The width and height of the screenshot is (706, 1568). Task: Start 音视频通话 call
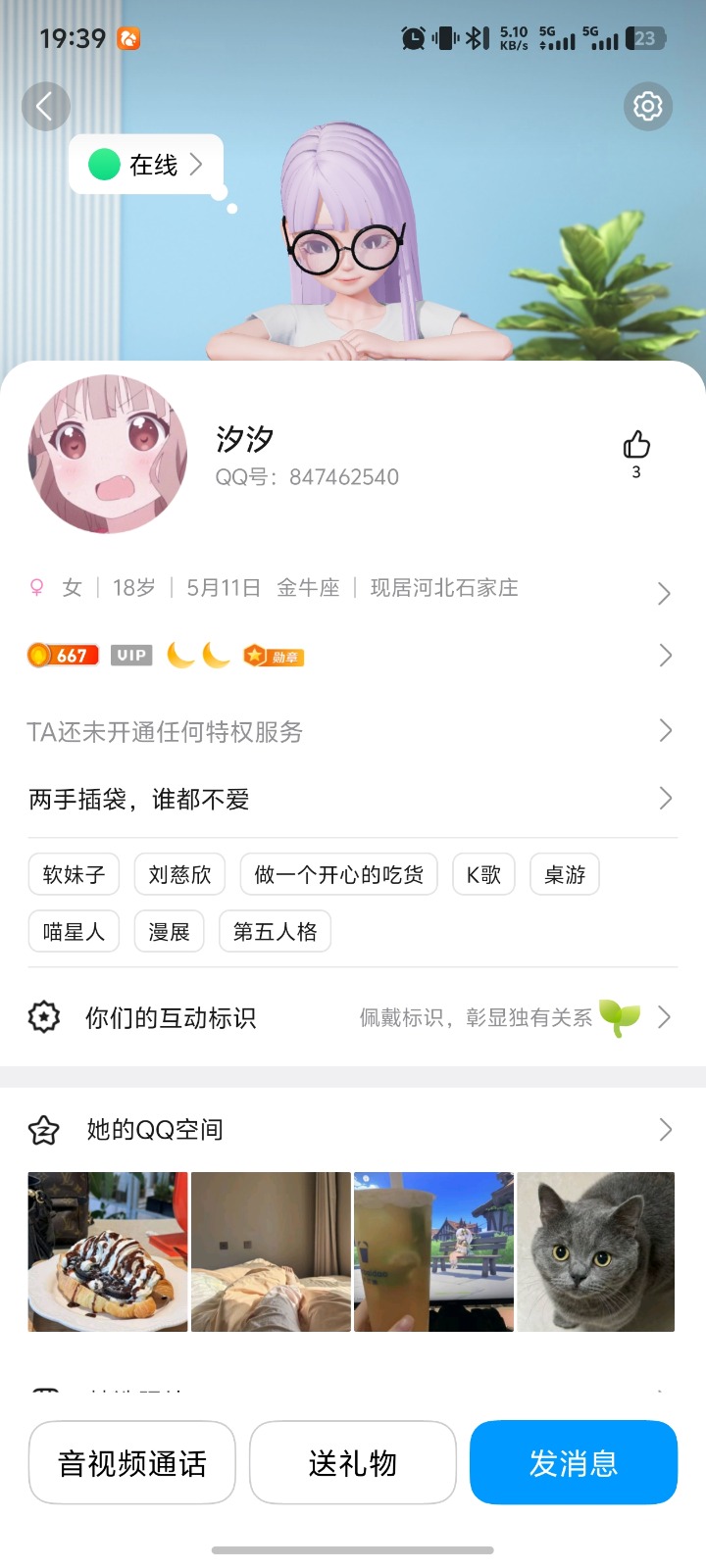132,1462
